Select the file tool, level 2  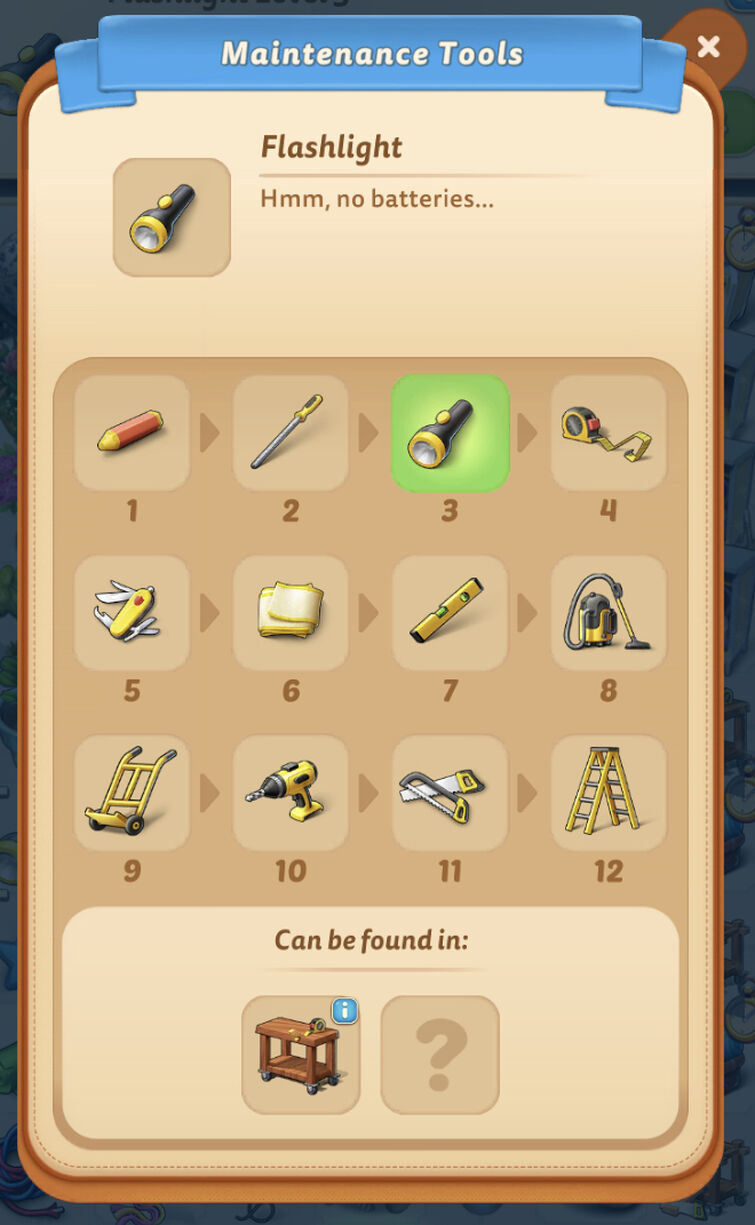290,432
